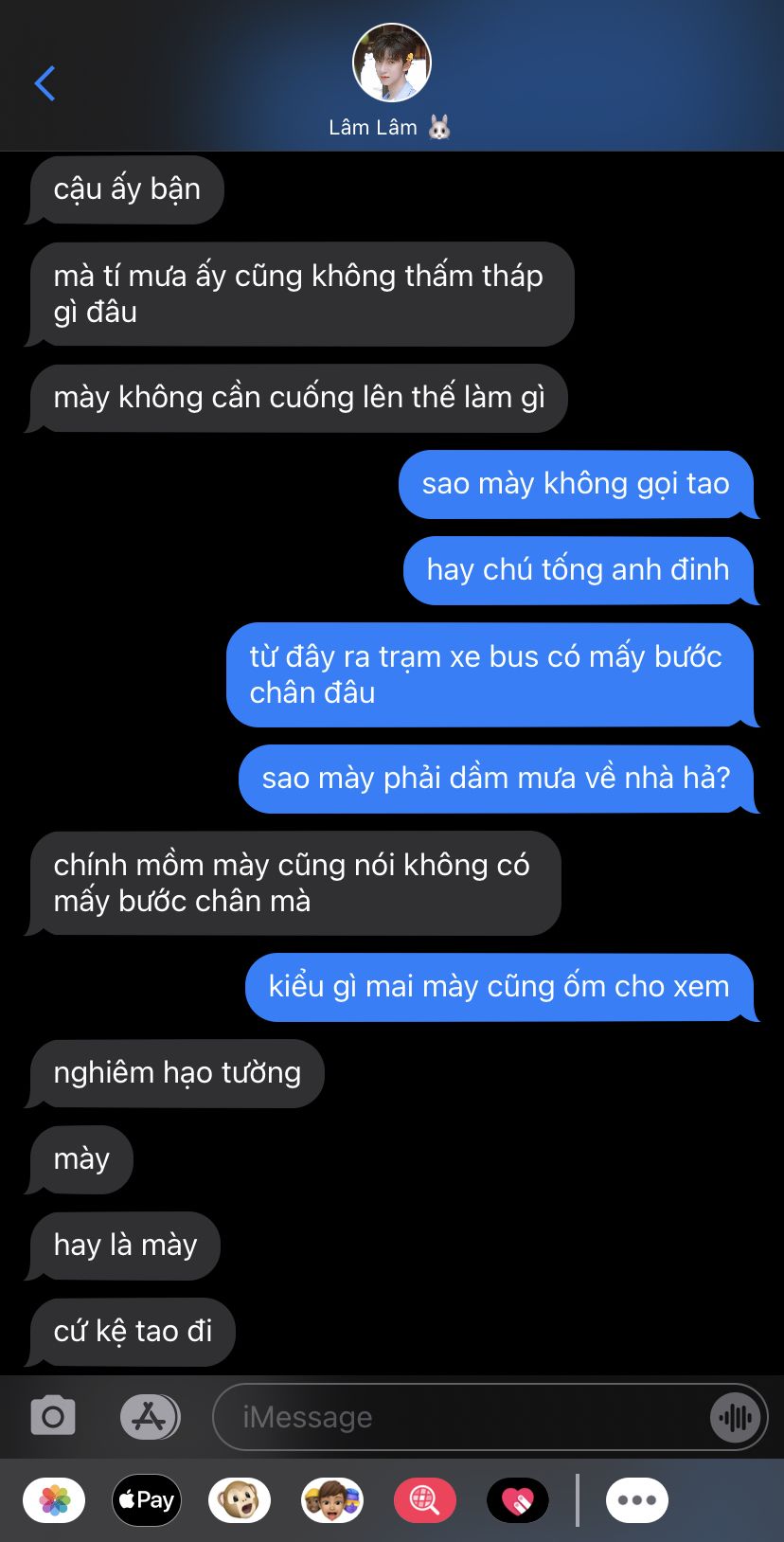
Task: Open the Animoji monkey app
Action: (240, 1500)
